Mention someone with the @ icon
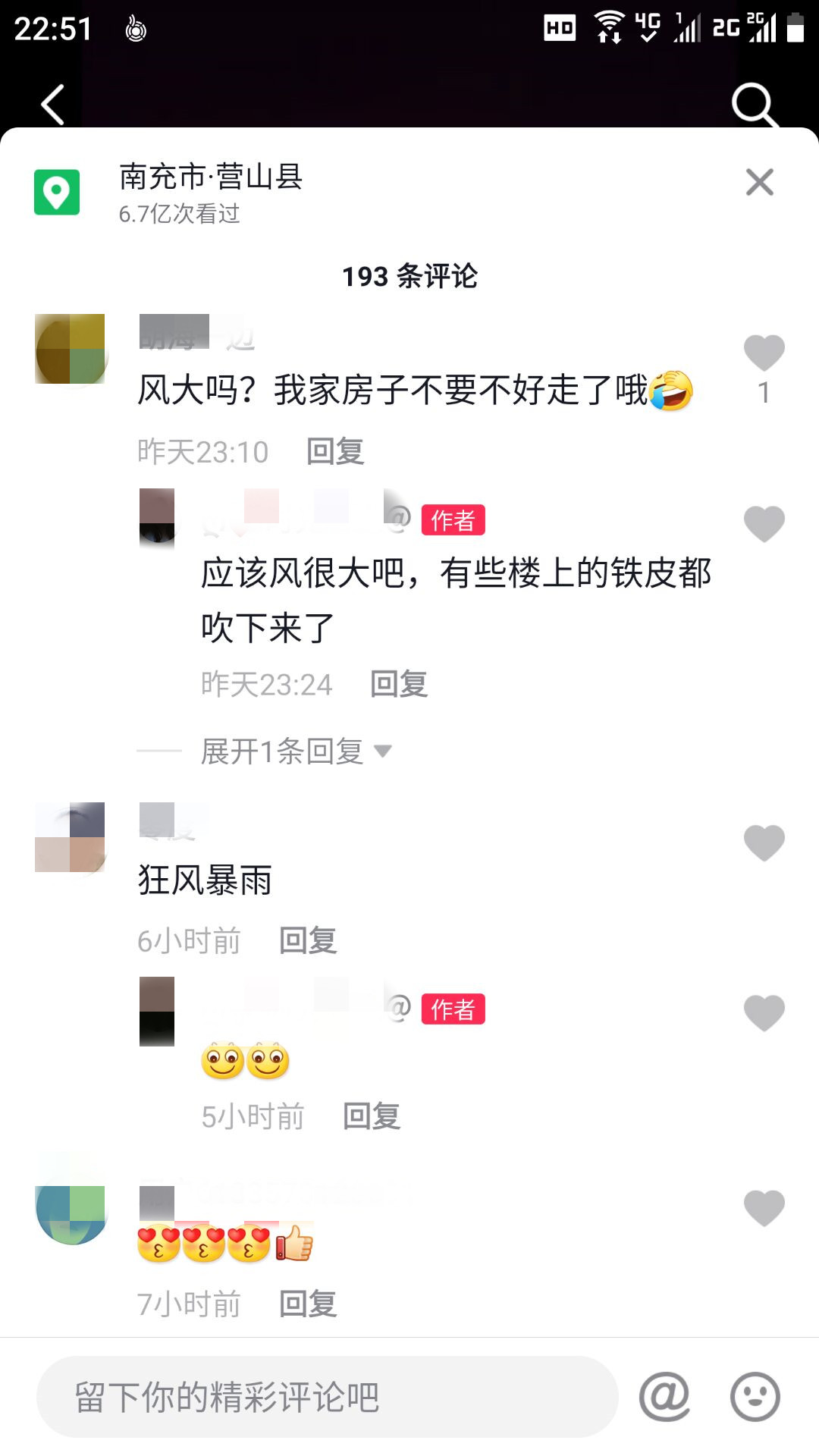This screenshot has width=819, height=1456. tap(664, 1397)
